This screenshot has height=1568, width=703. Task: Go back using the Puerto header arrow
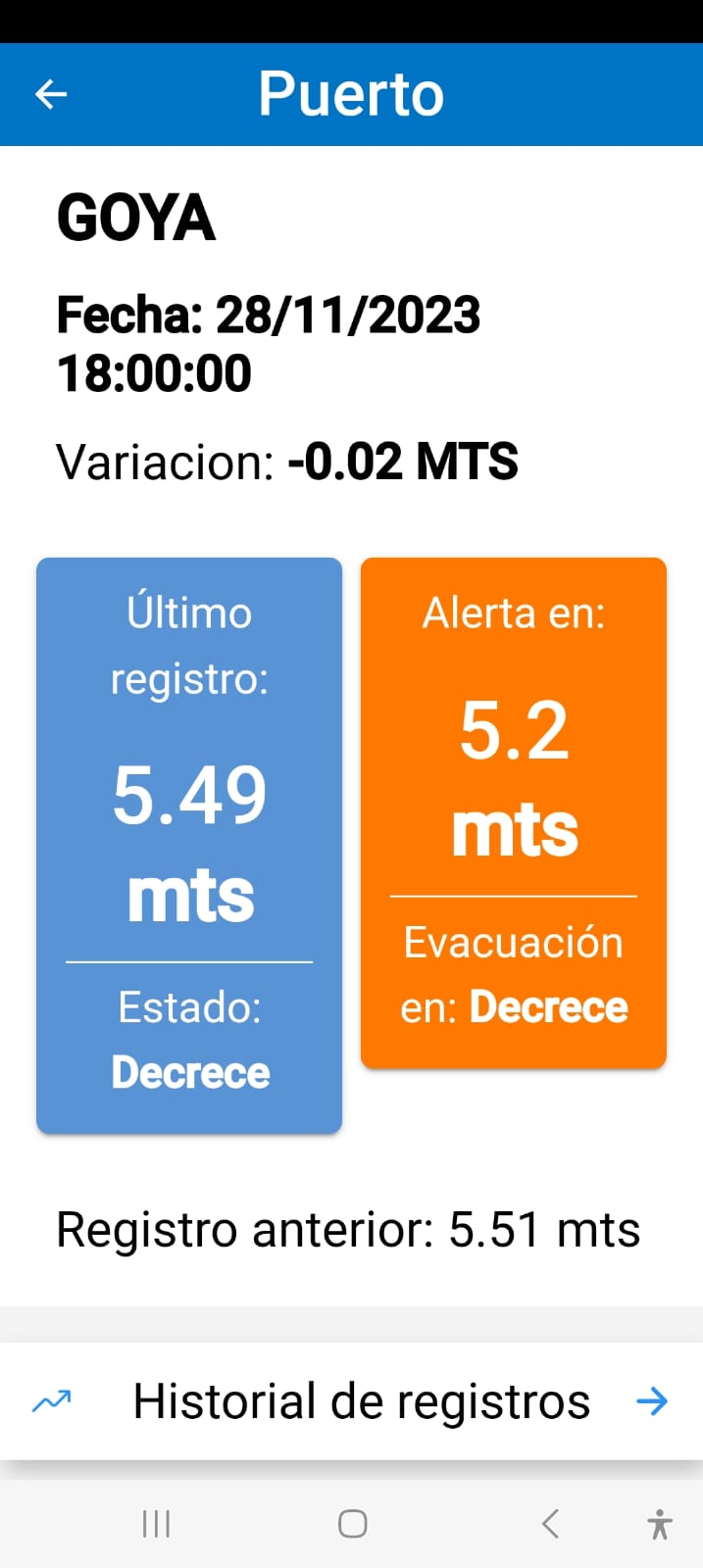click(51, 94)
